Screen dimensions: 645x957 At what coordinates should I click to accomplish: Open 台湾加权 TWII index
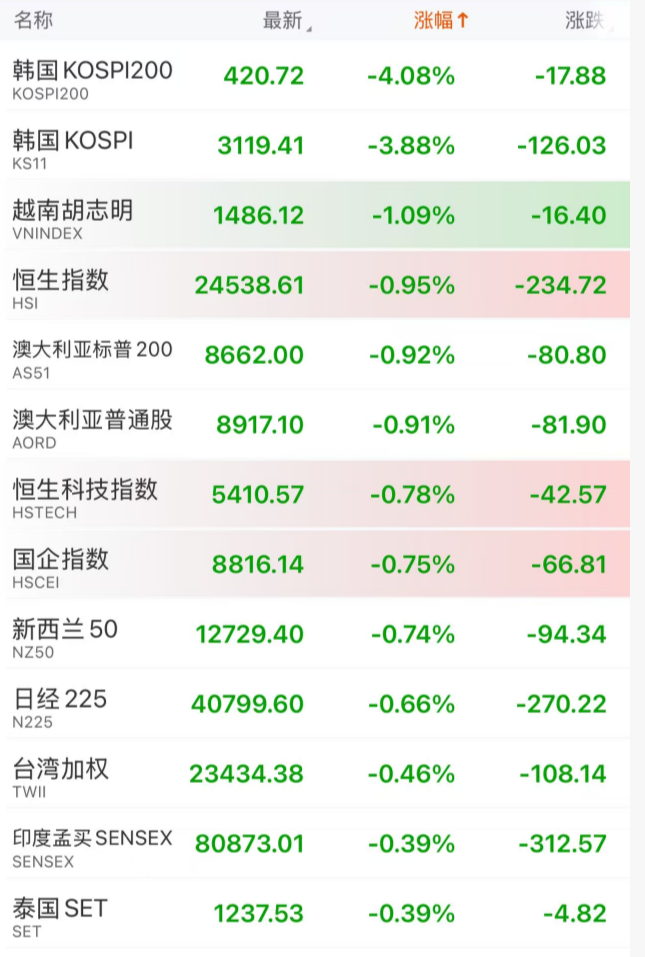(60, 777)
